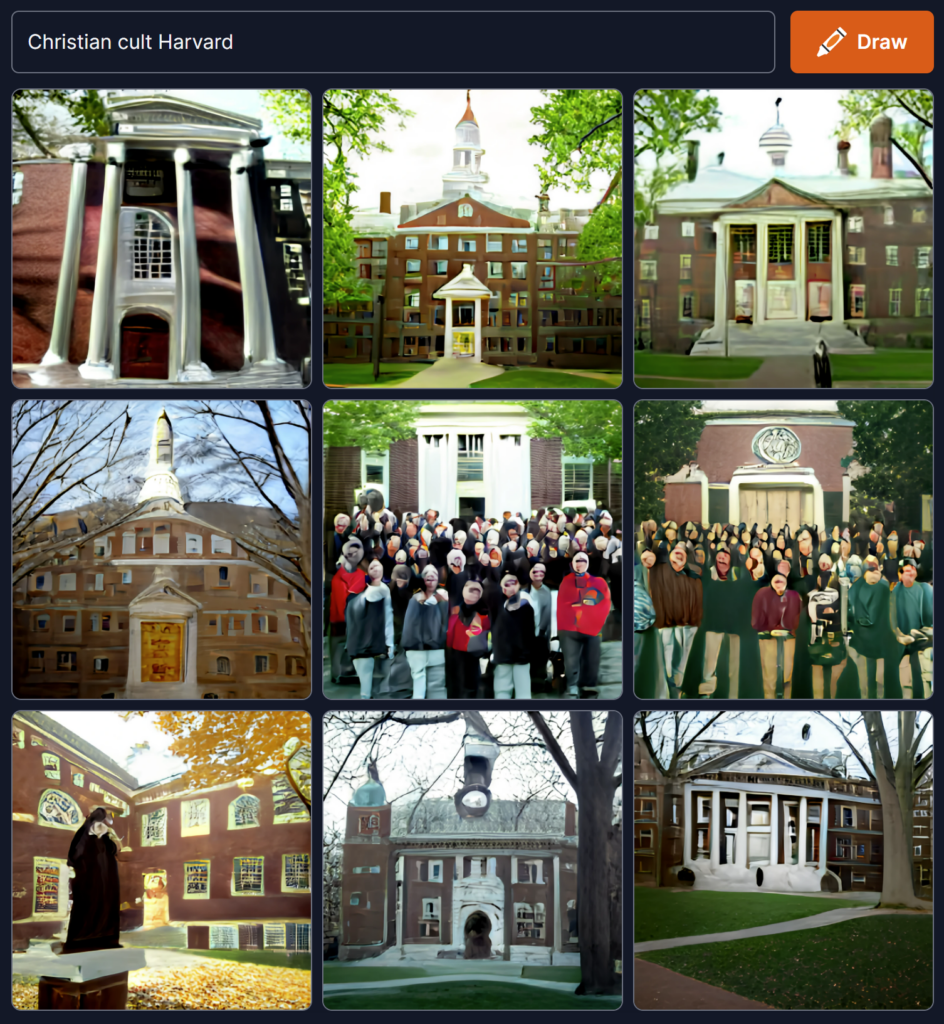Open the close-up image of tall white columns
This screenshot has height=1024, width=944.
click(x=161, y=239)
